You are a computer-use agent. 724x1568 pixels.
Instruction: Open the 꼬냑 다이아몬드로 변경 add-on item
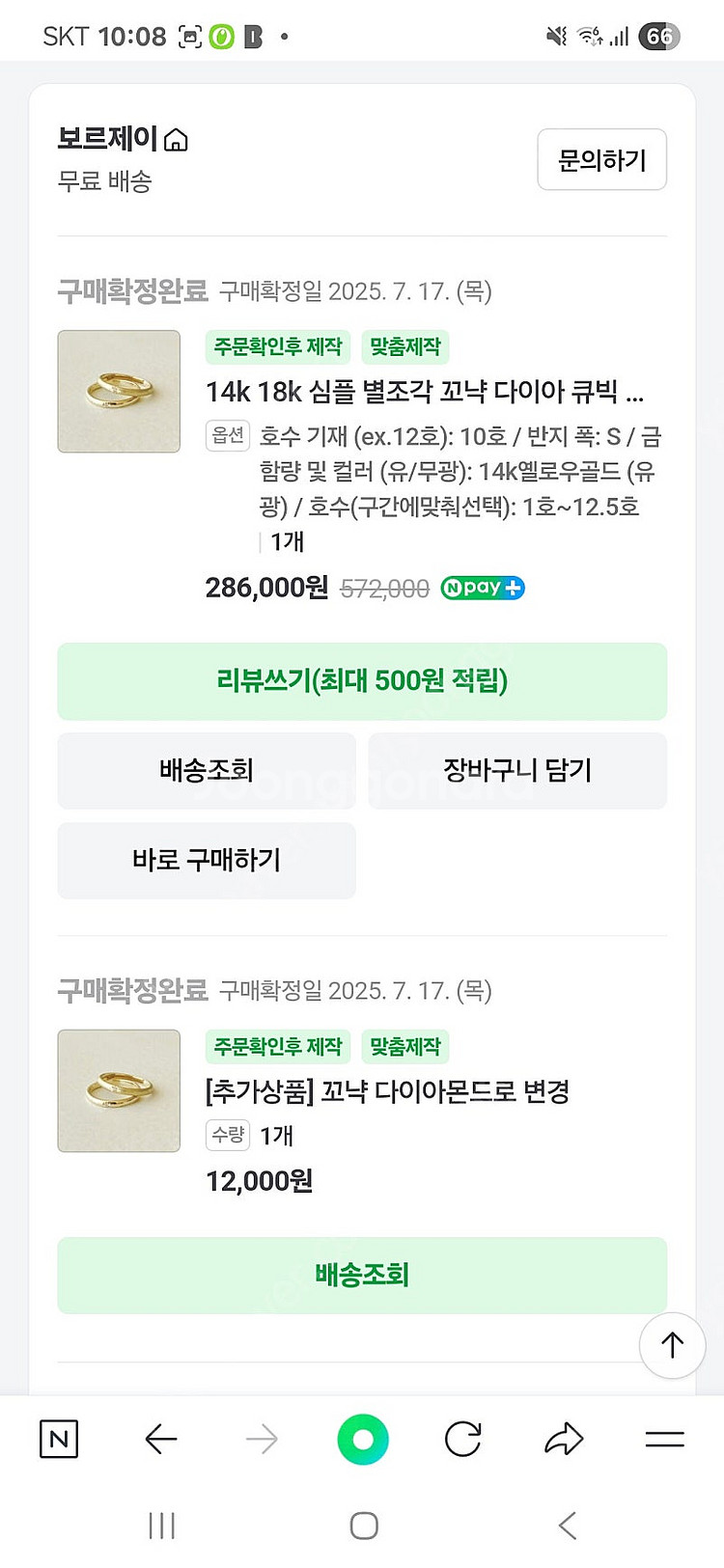point(387,1091)
